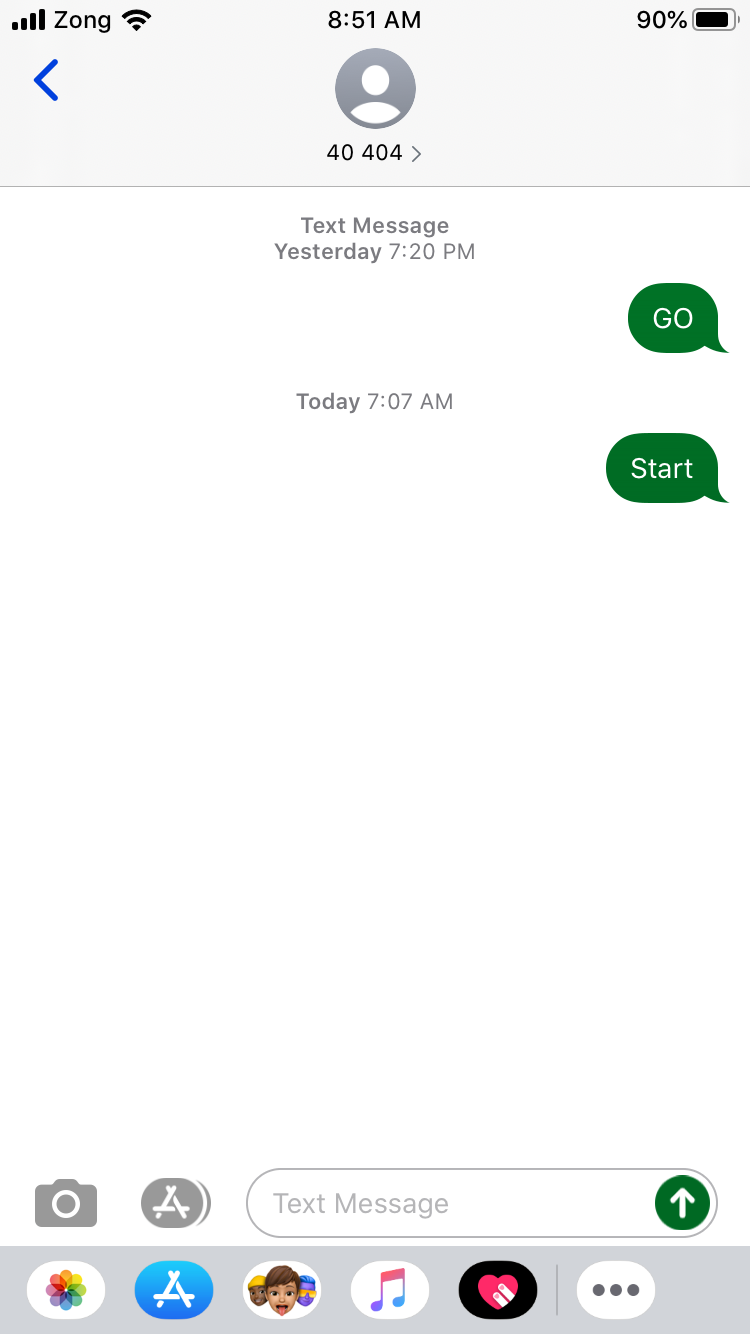This screenshot has width=750, height=1334.
Task: Open the Photos app in the app strip
Action: point(66,1290)
